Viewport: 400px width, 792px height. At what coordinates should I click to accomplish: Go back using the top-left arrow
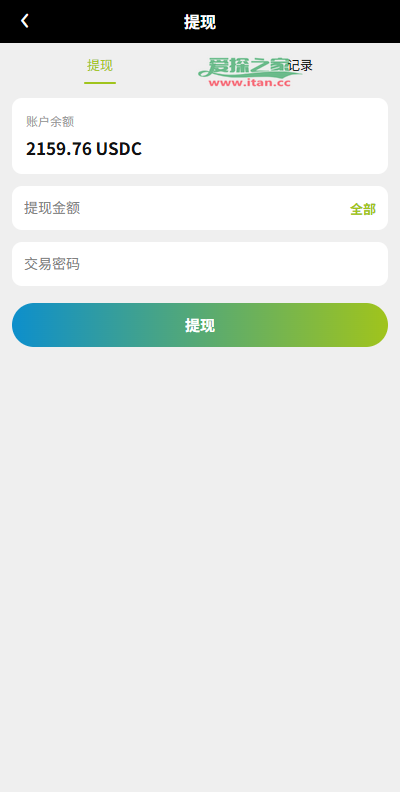pos(24,21)
